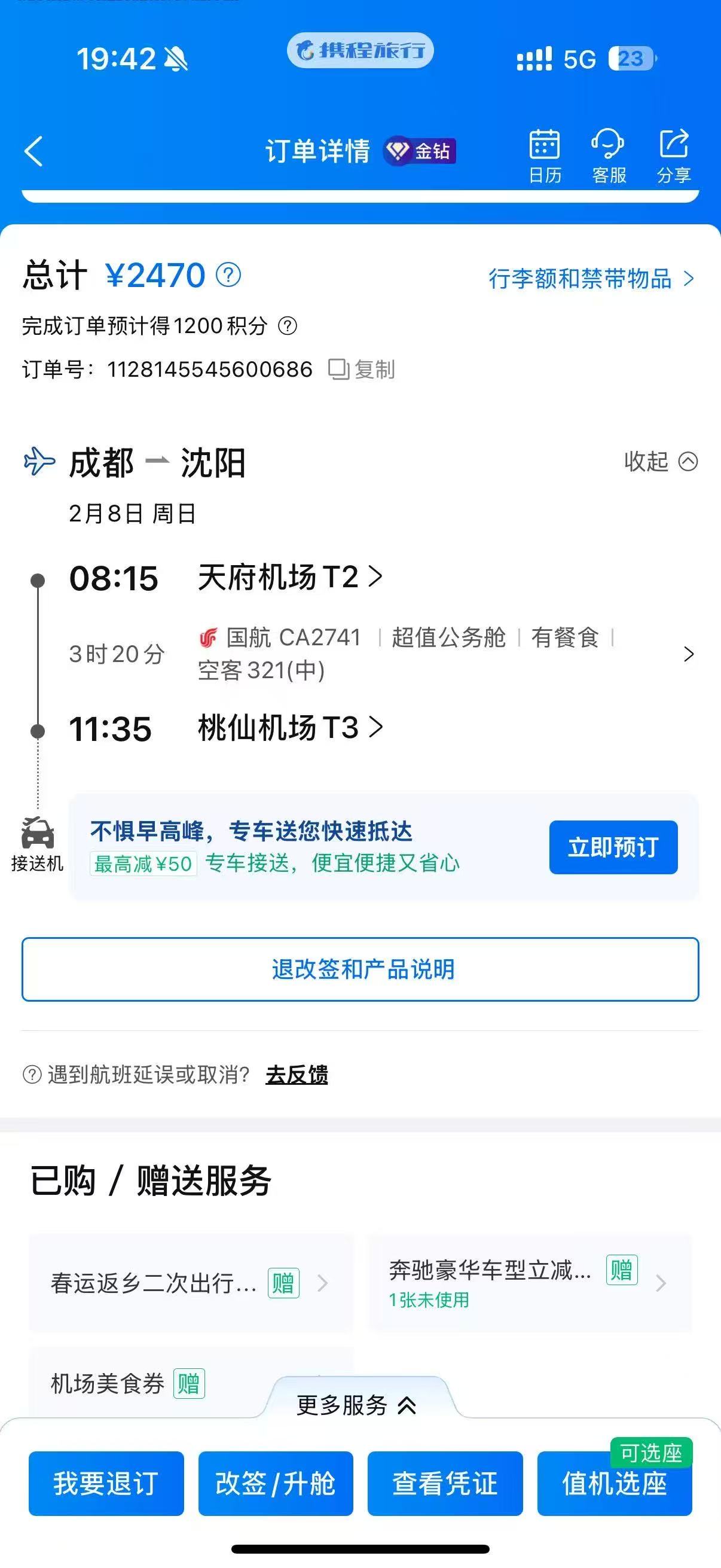Open 退改签和产品说明

[x=360, y=969]
